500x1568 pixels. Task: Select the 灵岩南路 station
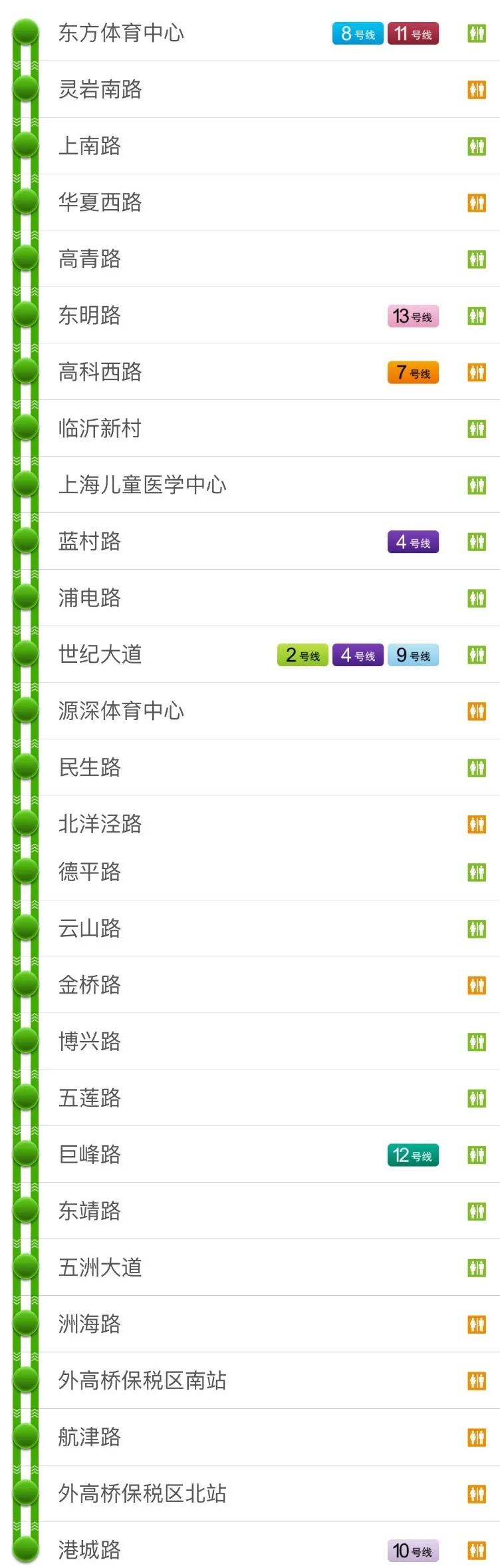coord(100,90)
